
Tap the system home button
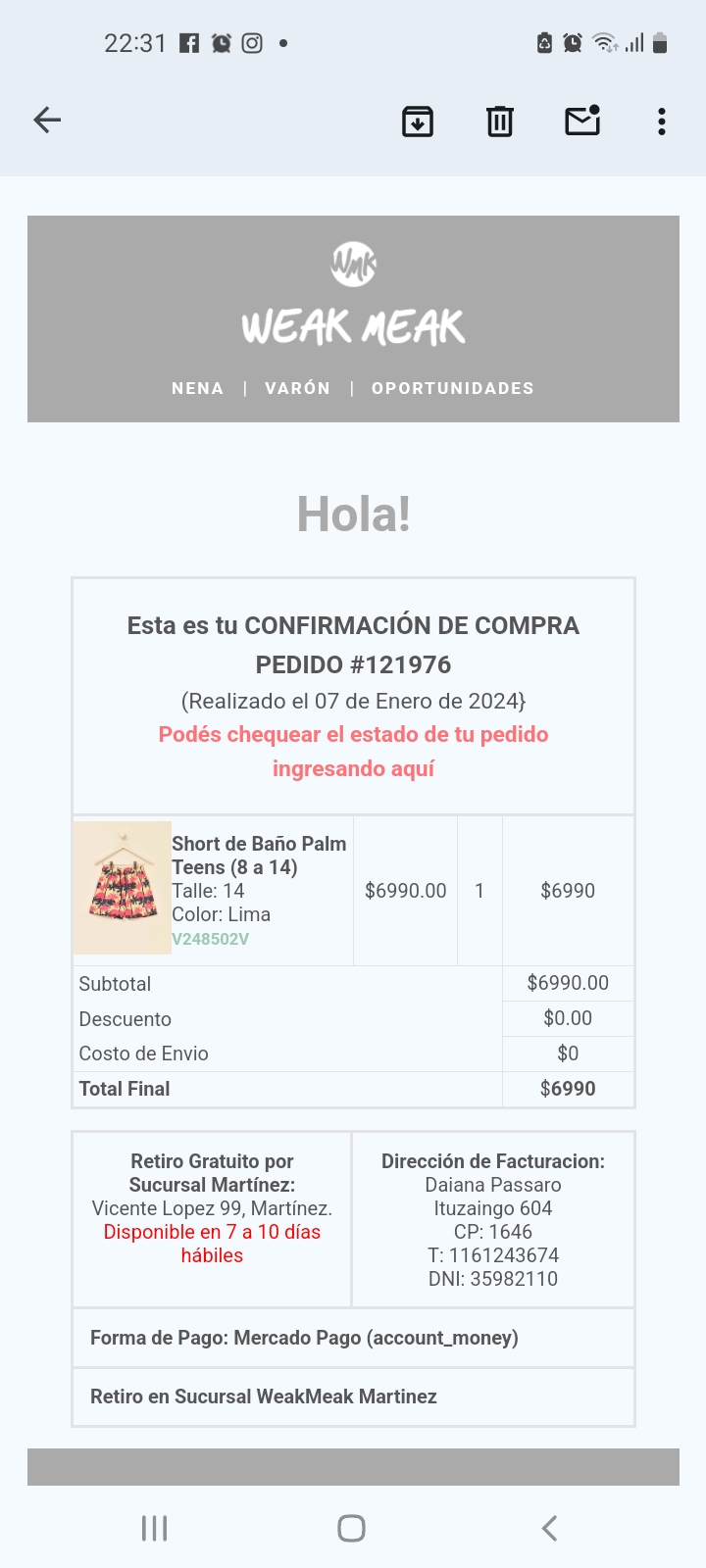(x=352, y=1528)
